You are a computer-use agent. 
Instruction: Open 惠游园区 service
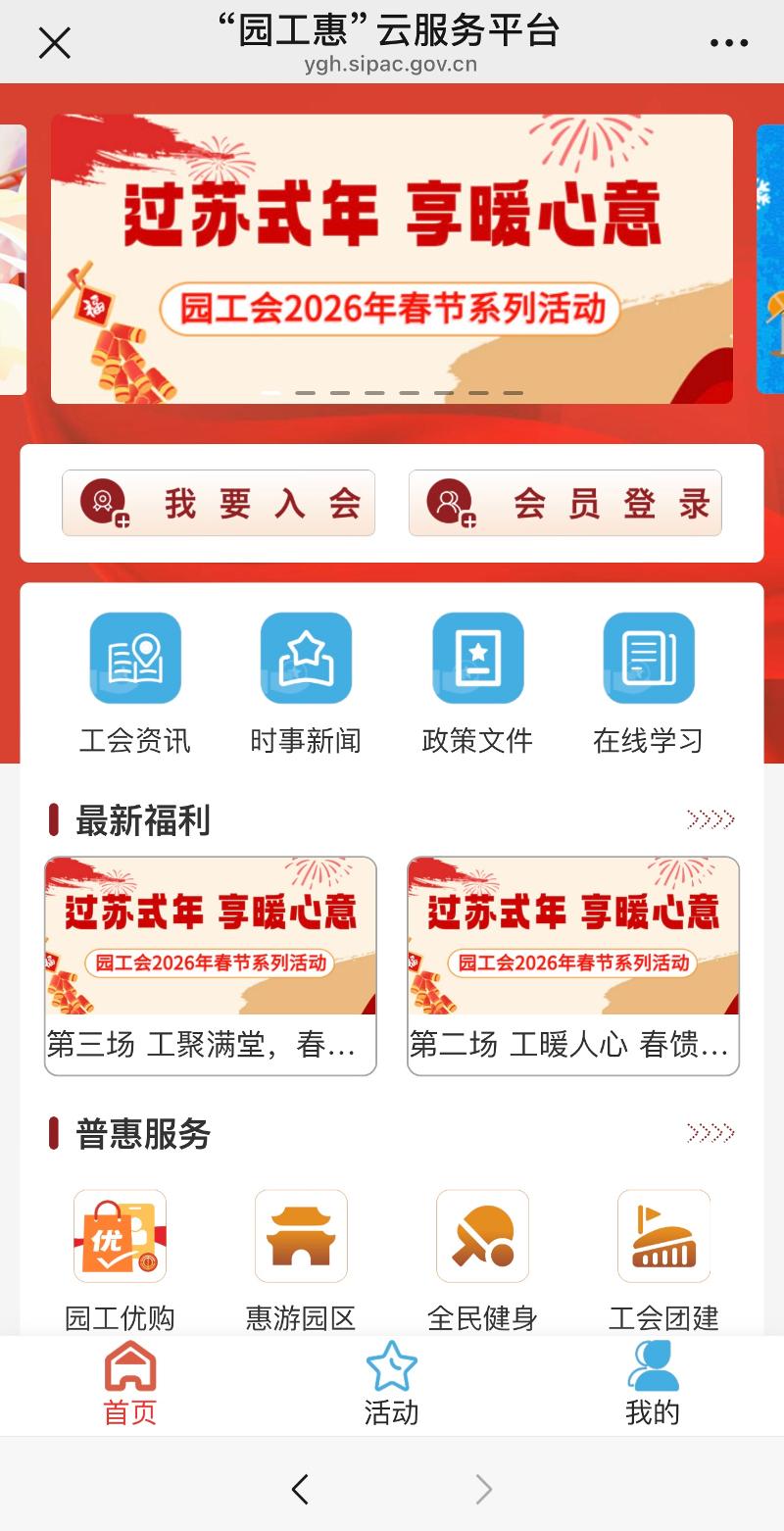click(301, 1259)
